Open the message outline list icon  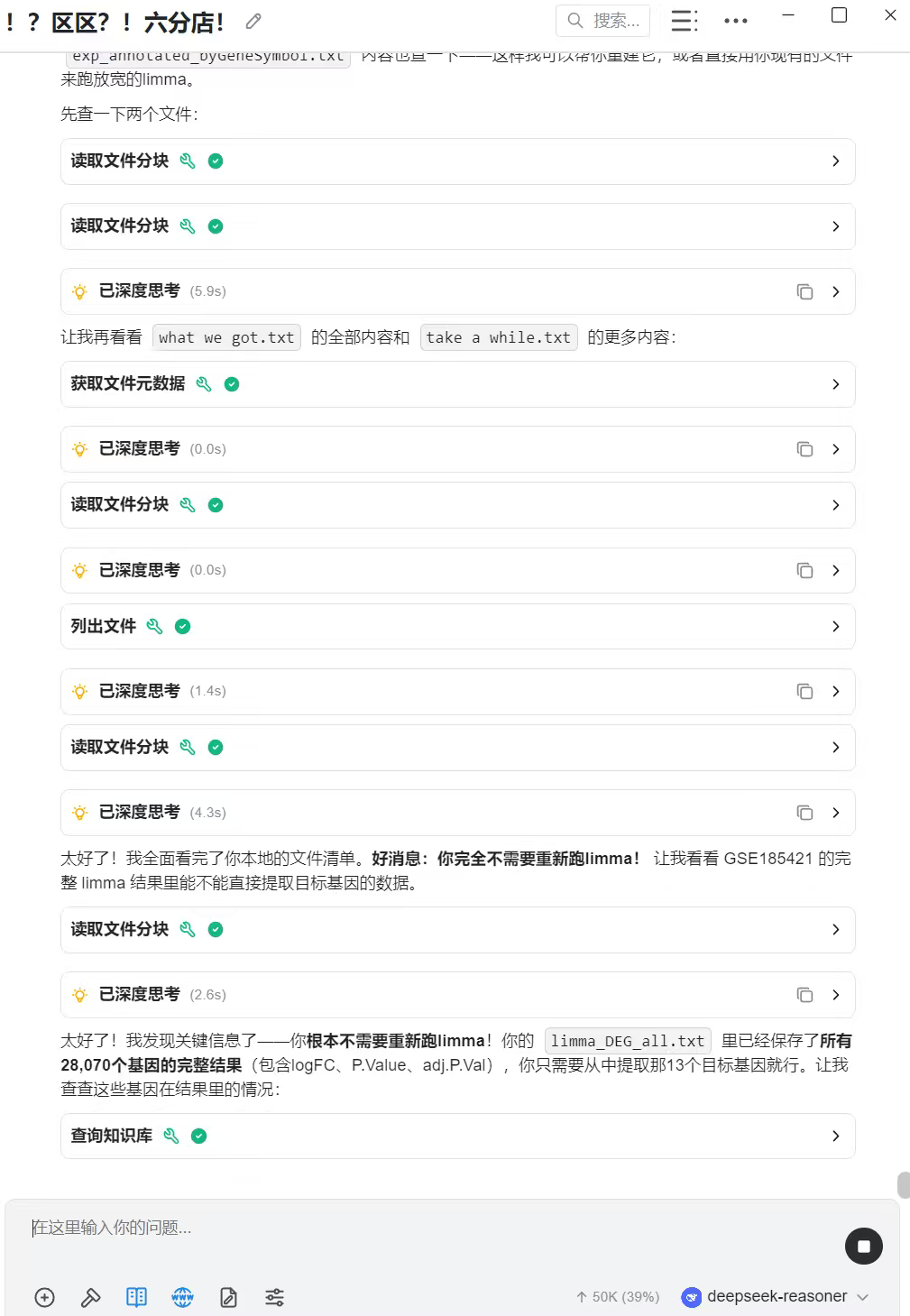pyautogui.click(x=685, y=21)
